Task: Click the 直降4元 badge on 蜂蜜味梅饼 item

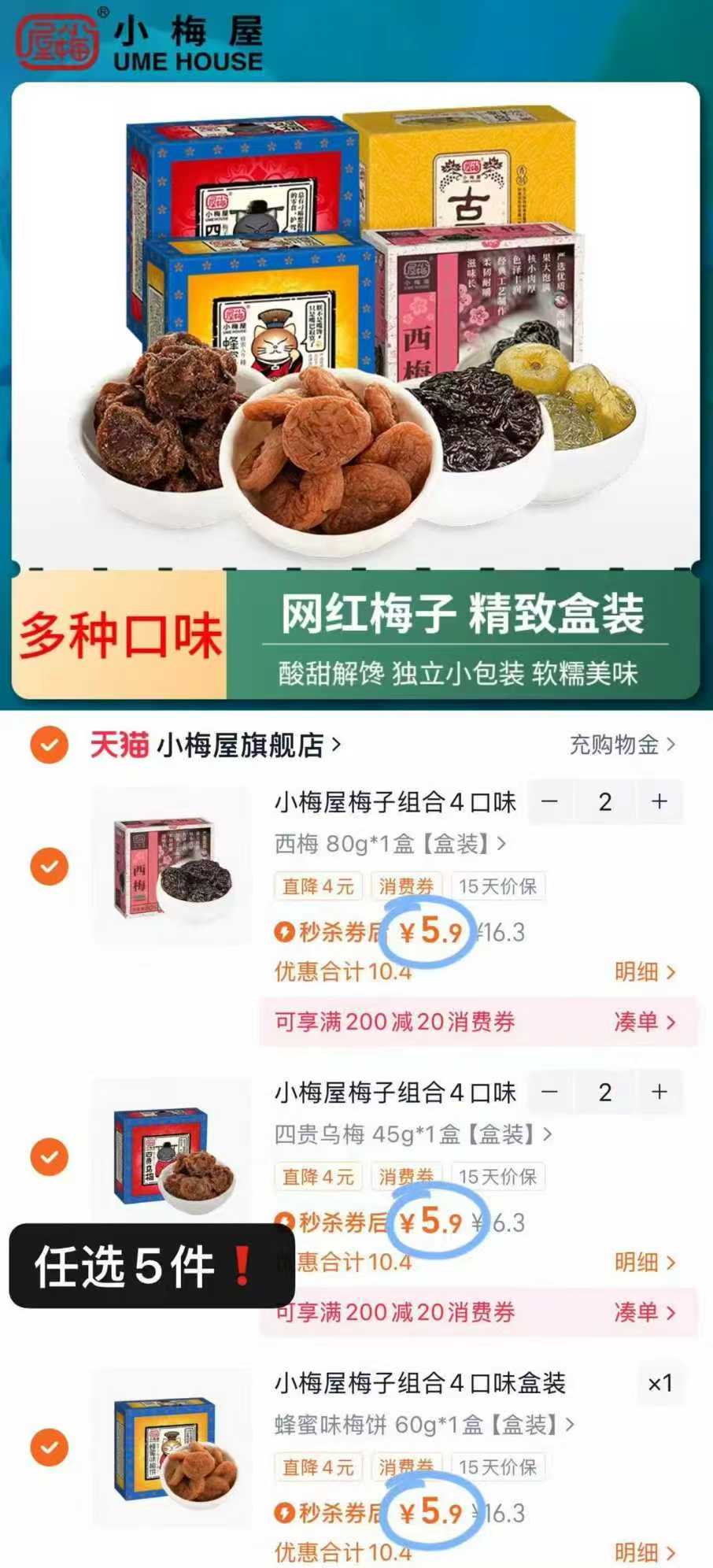Action: point(317,1467)
